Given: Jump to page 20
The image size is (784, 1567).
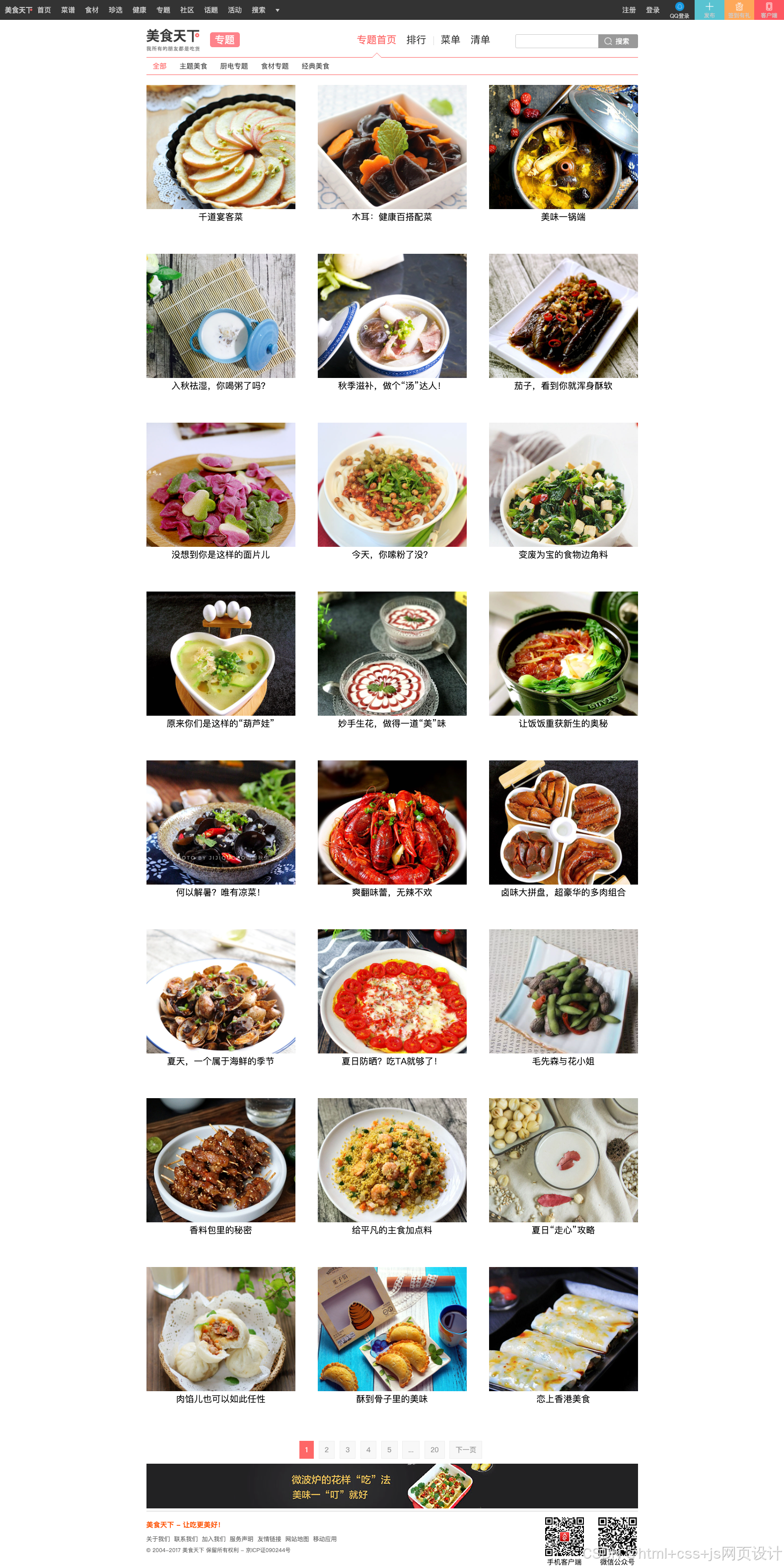Looking at the screenshot, I should tap(434, 1450).
